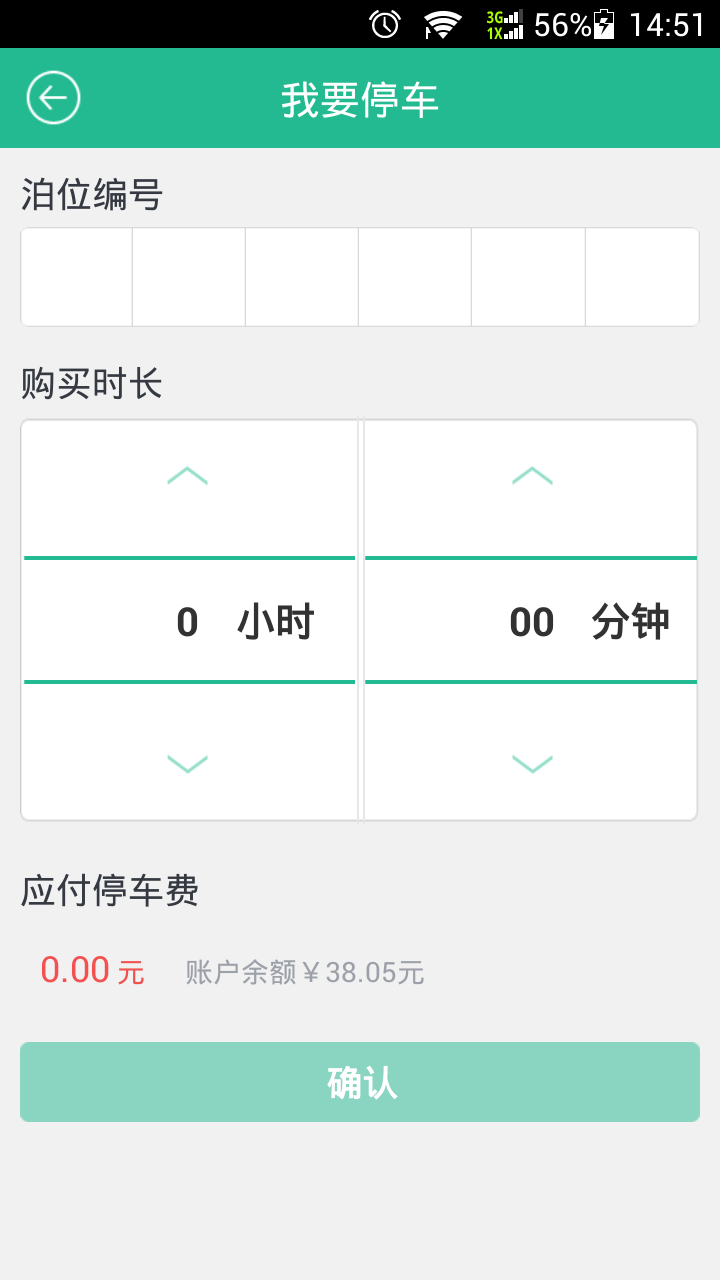Image resolution: width=720 pixels, height=1280 pixels.
Task: Decrease minutes with the down arrow
Action: point(532,764)
